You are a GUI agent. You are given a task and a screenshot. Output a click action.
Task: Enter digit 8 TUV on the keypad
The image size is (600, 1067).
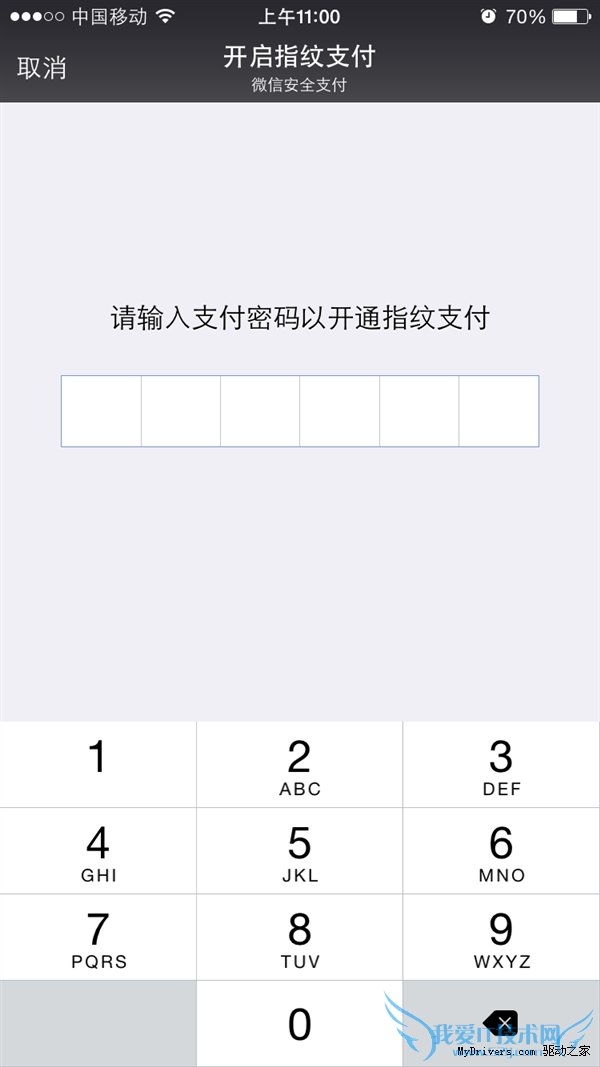tap(299, 937)
